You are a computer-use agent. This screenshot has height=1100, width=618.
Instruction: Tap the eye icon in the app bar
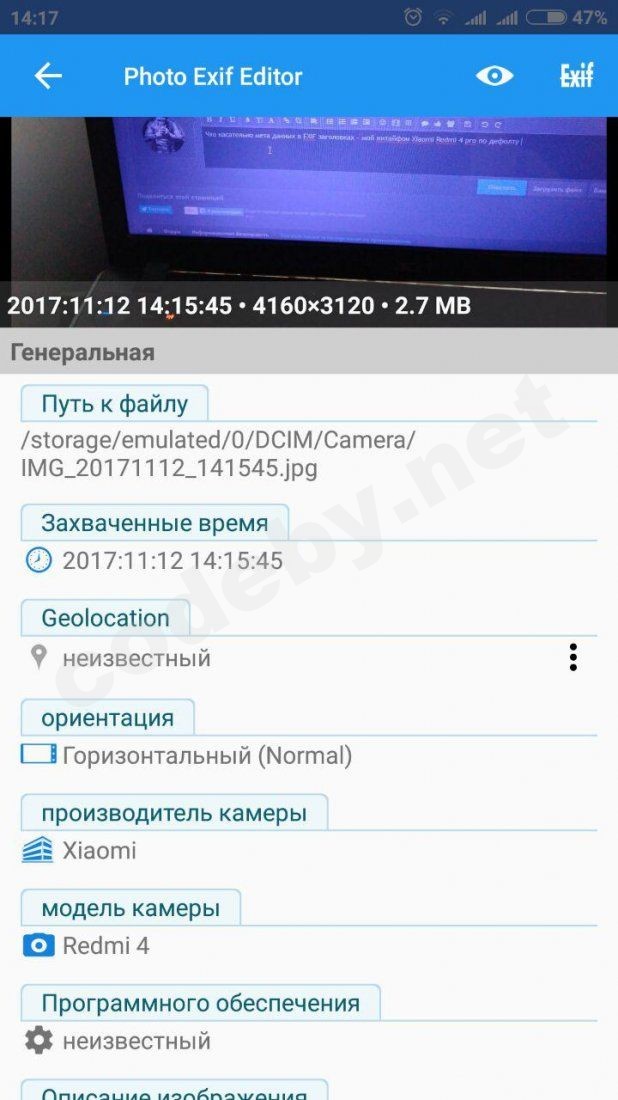494,76
